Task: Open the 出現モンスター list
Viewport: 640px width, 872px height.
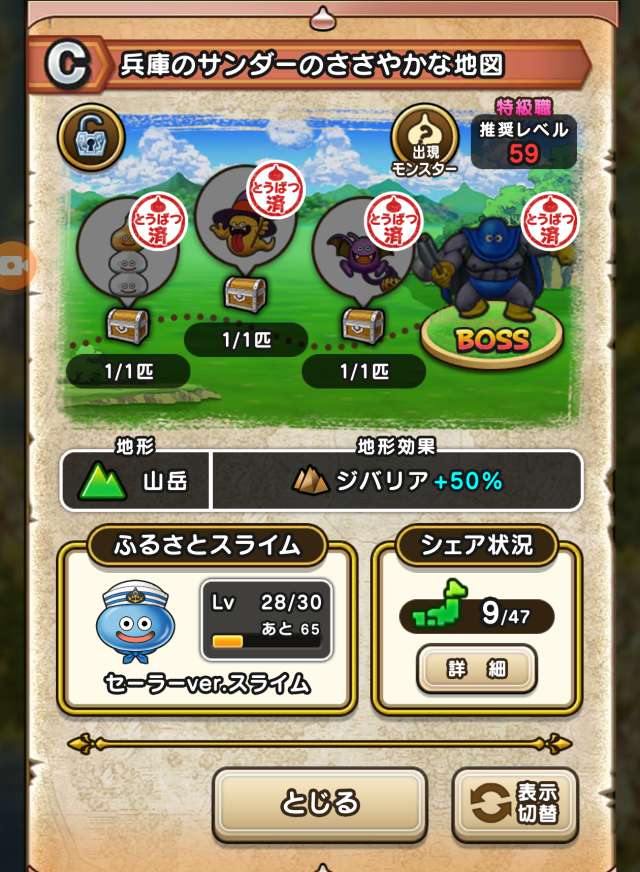Action: click(x=424, y=140)
